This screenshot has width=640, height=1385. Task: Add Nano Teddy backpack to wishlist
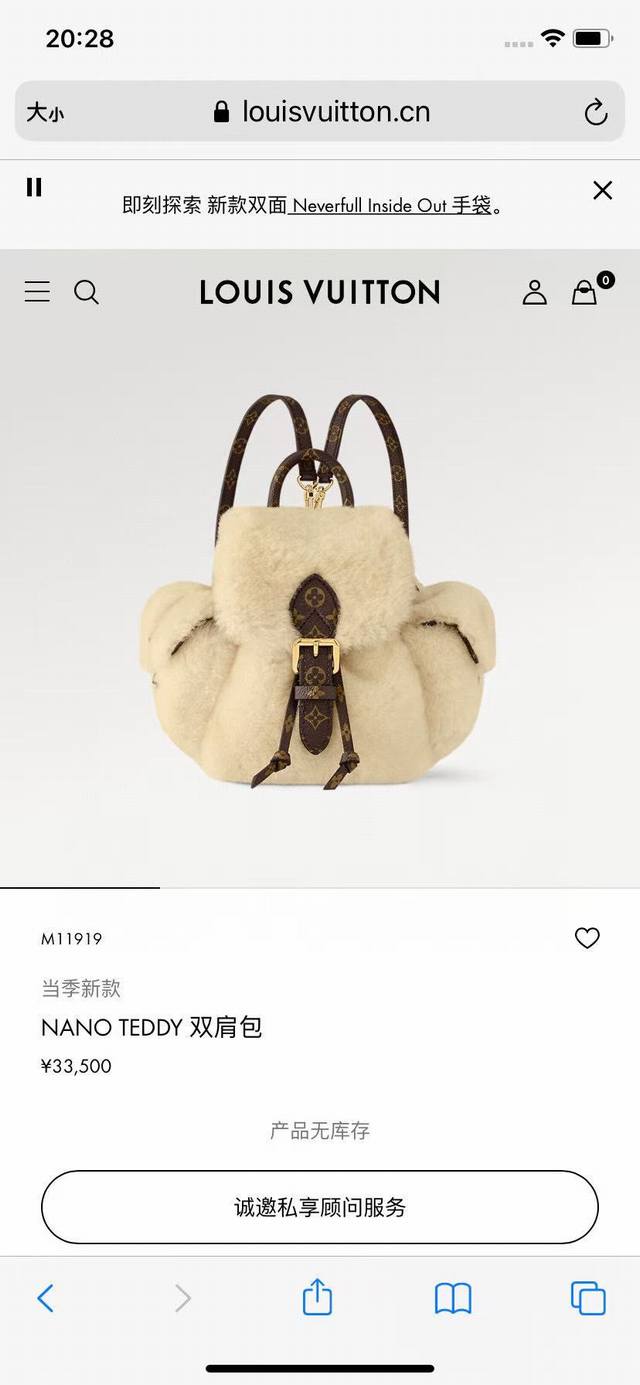click(587, 938)
